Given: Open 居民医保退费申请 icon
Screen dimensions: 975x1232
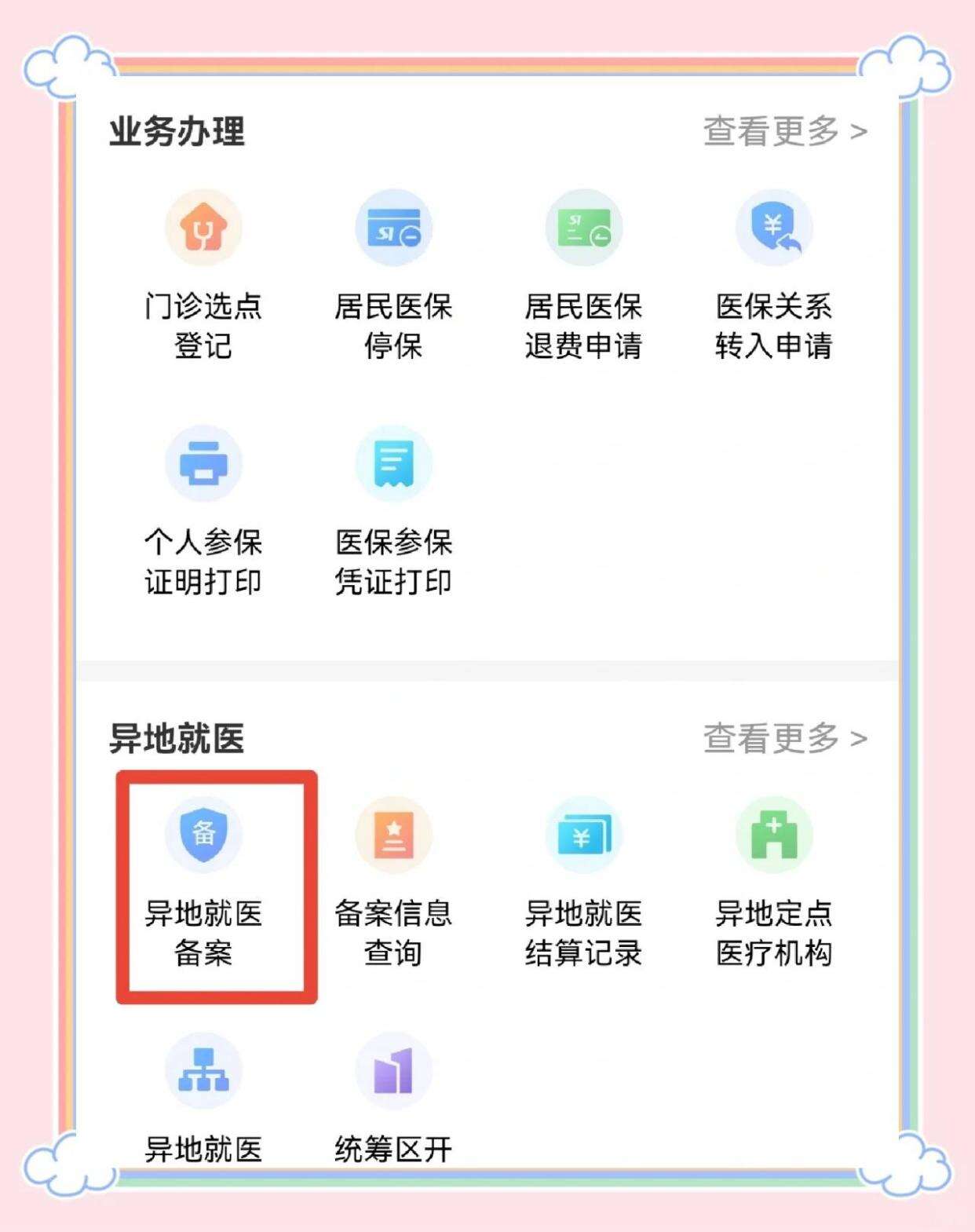Looking at the screenshot, I should [584, 226].
